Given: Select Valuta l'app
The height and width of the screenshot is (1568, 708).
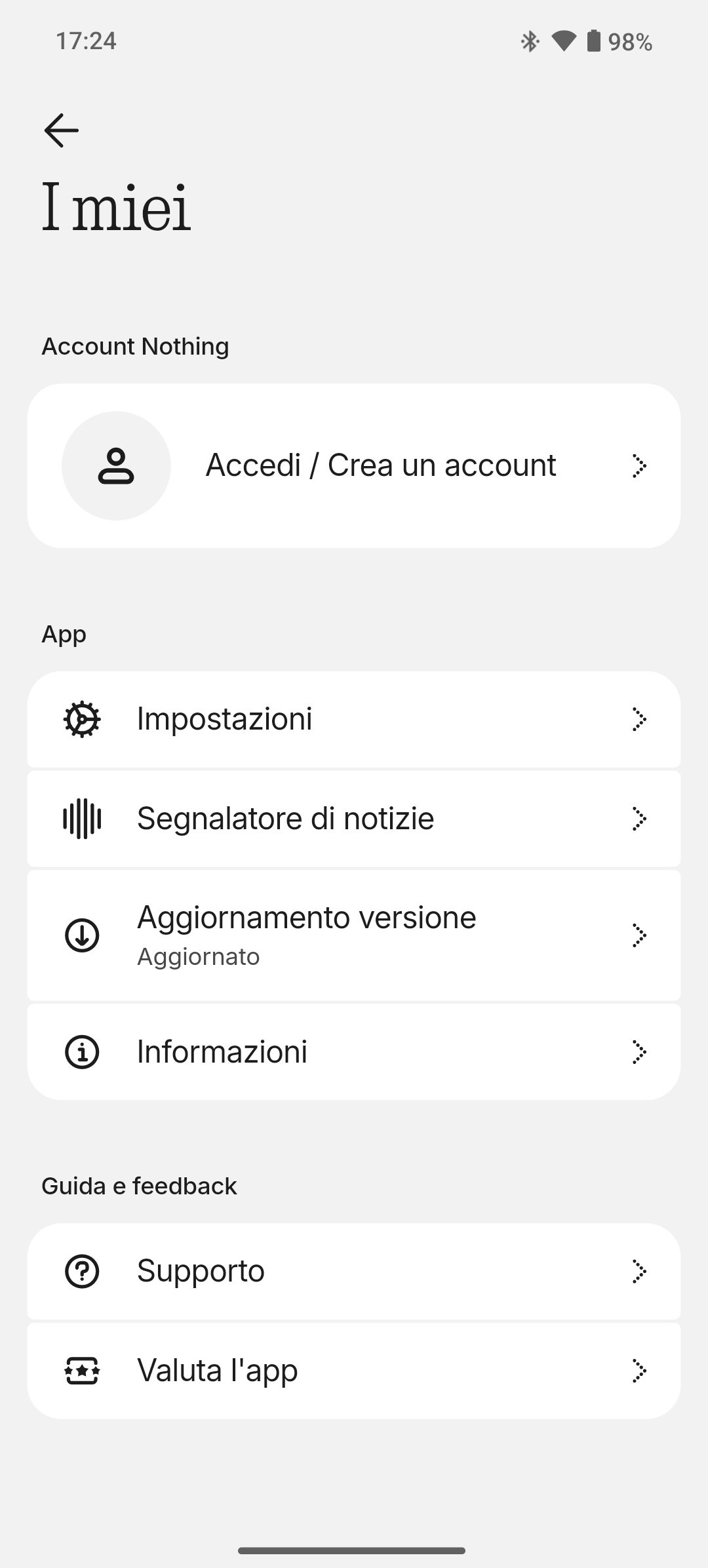Looking at the screenshot, I should 354,1371.
